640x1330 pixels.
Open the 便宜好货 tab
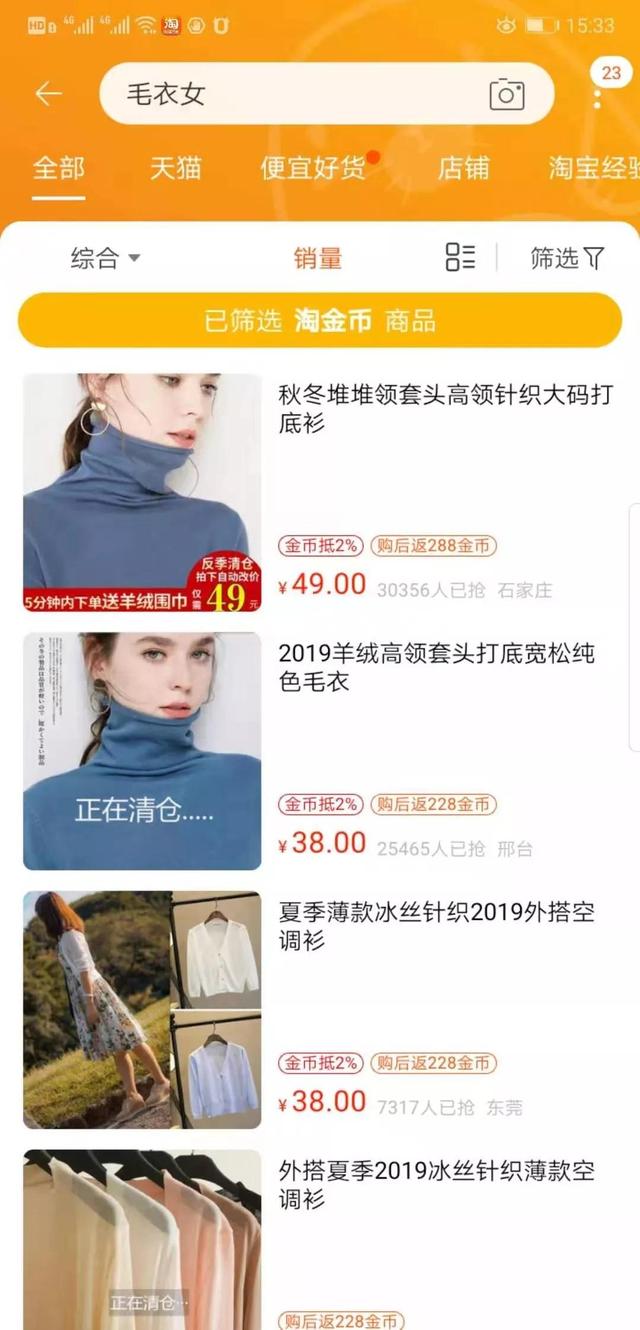tap(313, 168)
